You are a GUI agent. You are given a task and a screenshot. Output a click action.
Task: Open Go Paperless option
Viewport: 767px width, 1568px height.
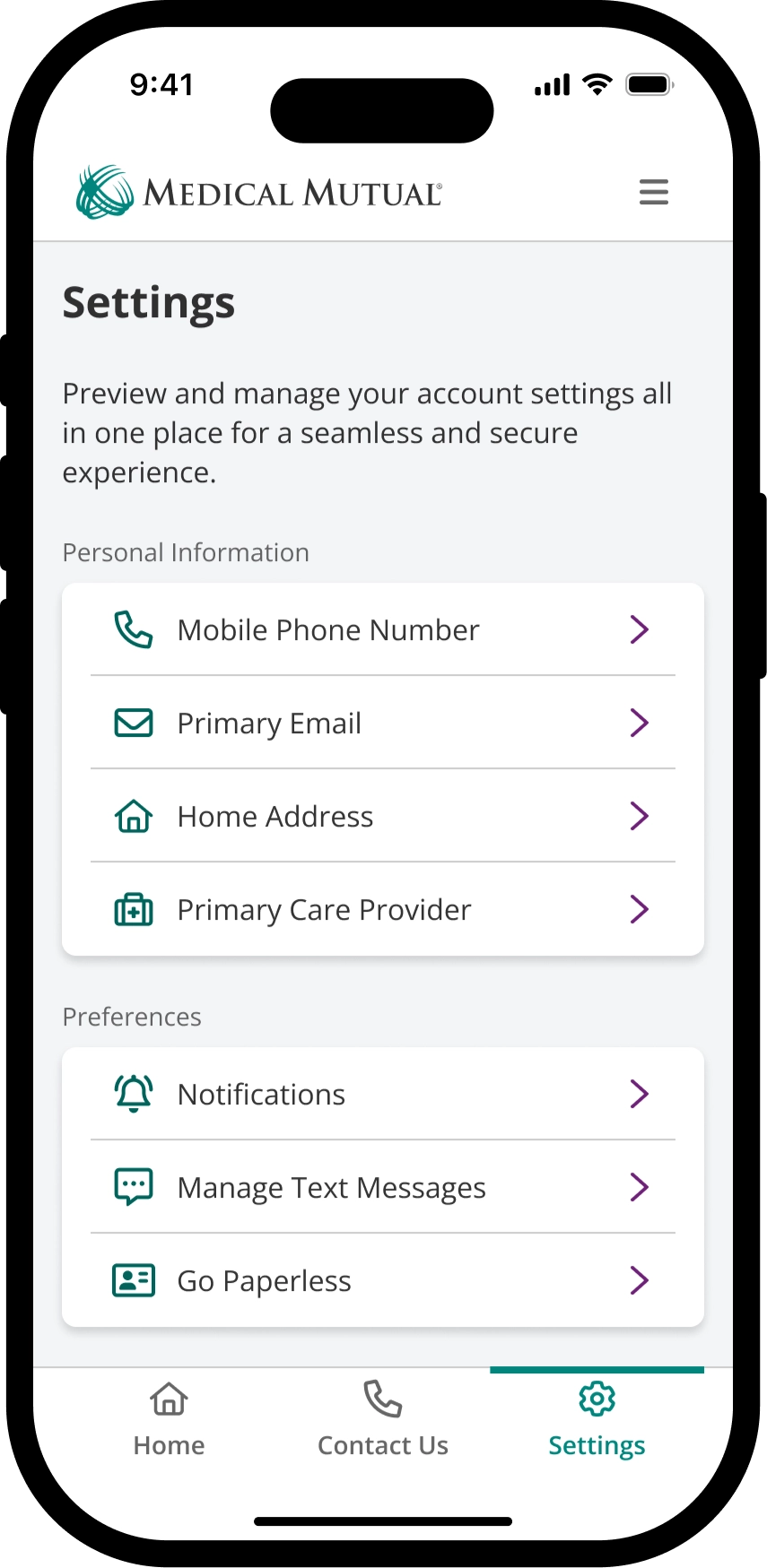pos(382,1281)
